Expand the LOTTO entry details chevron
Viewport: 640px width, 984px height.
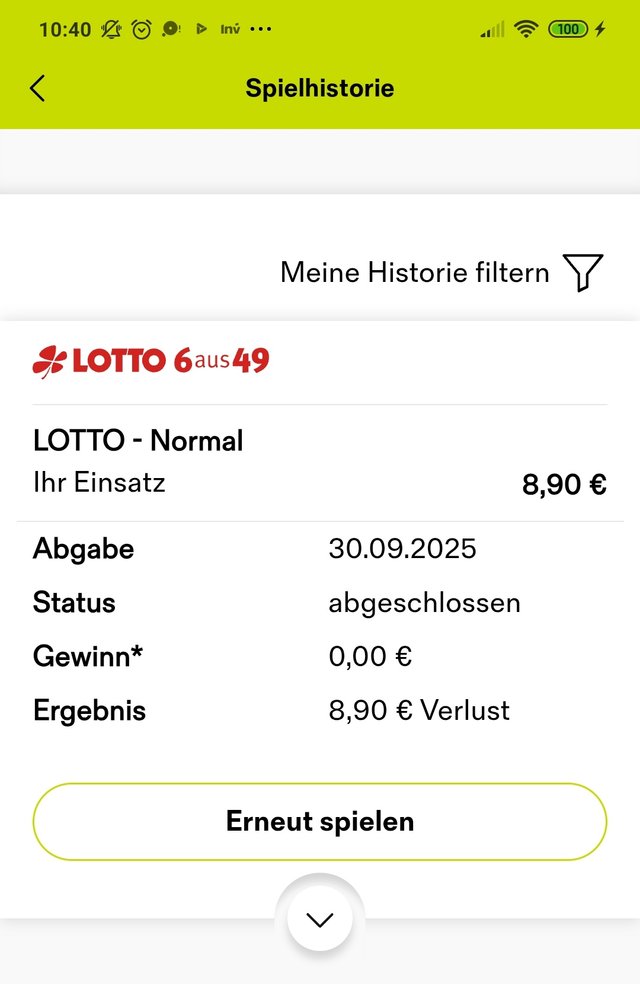[320, 920]
